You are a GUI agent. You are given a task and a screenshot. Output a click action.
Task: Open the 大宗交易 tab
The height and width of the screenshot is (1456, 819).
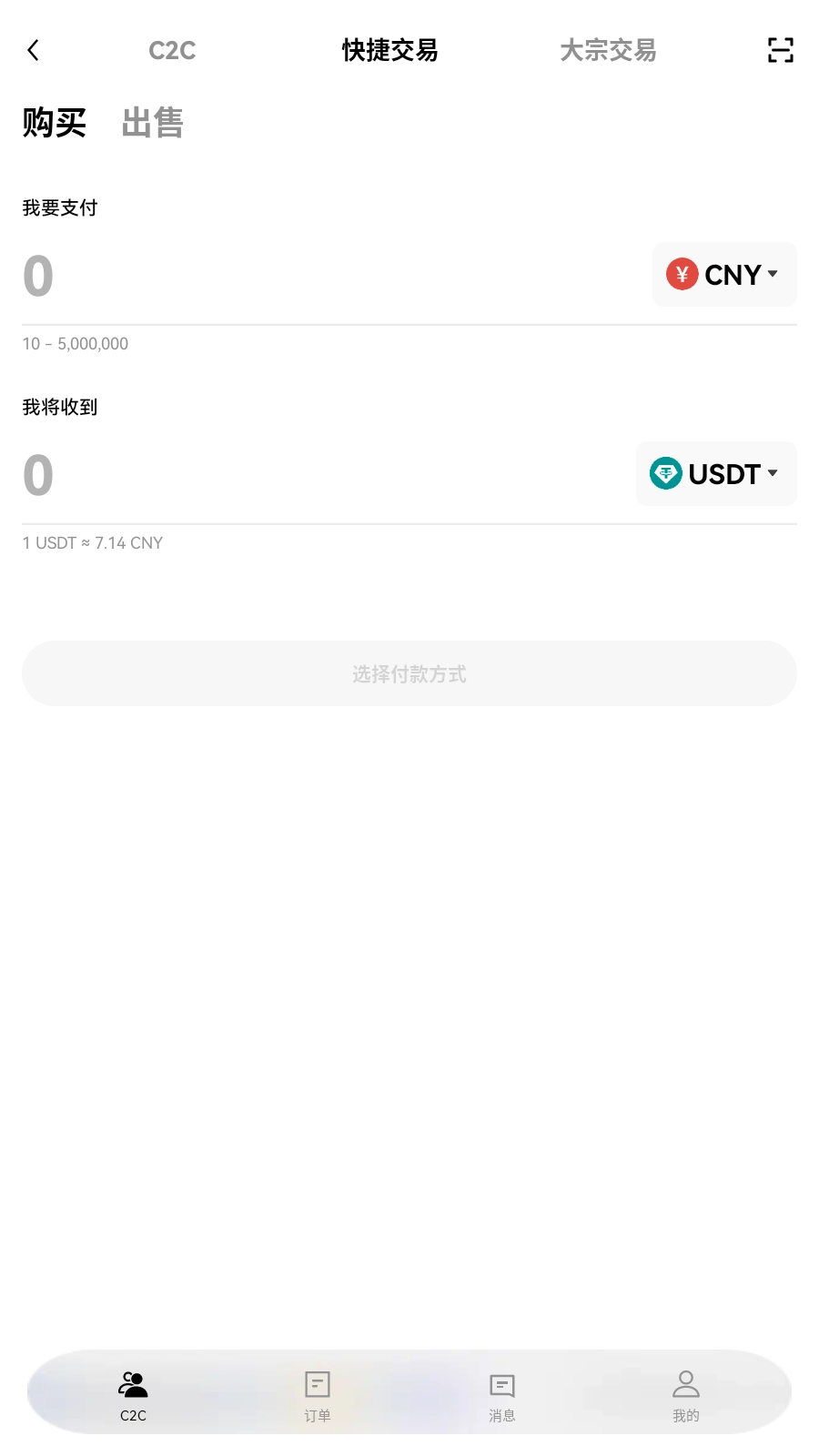click(609, 50)
